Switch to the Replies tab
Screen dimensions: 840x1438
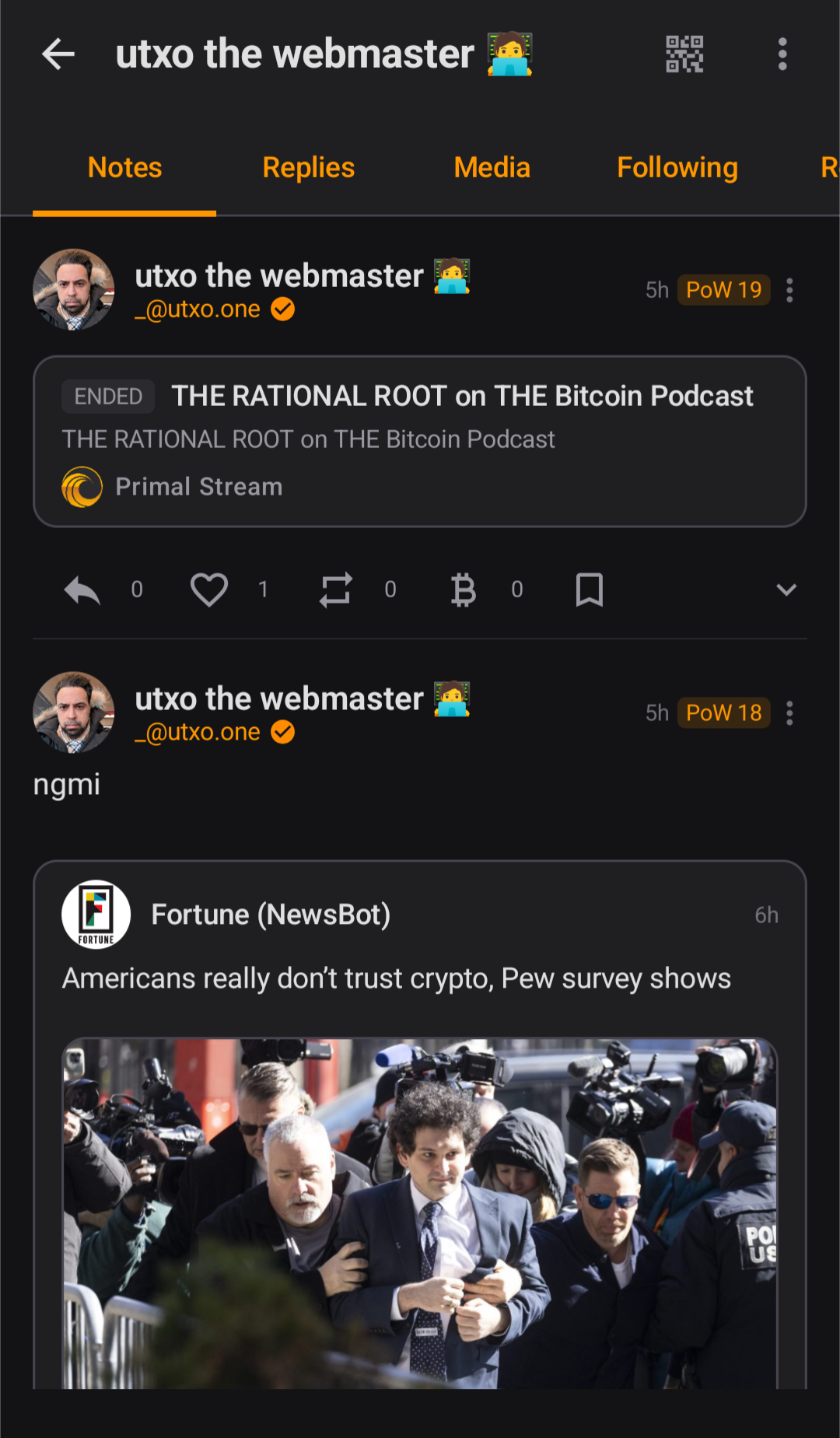click(x=309, y=168)
